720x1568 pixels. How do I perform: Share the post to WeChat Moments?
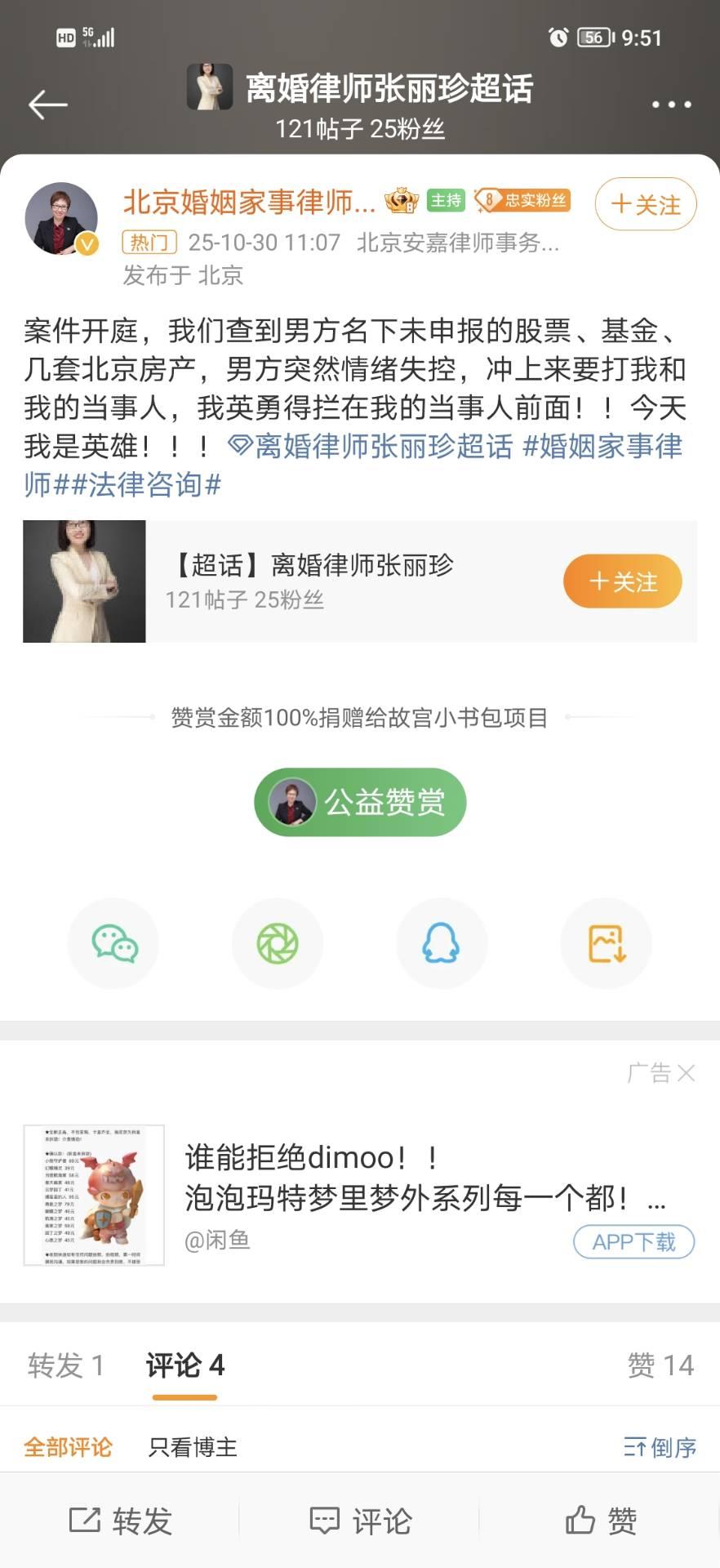278,944
